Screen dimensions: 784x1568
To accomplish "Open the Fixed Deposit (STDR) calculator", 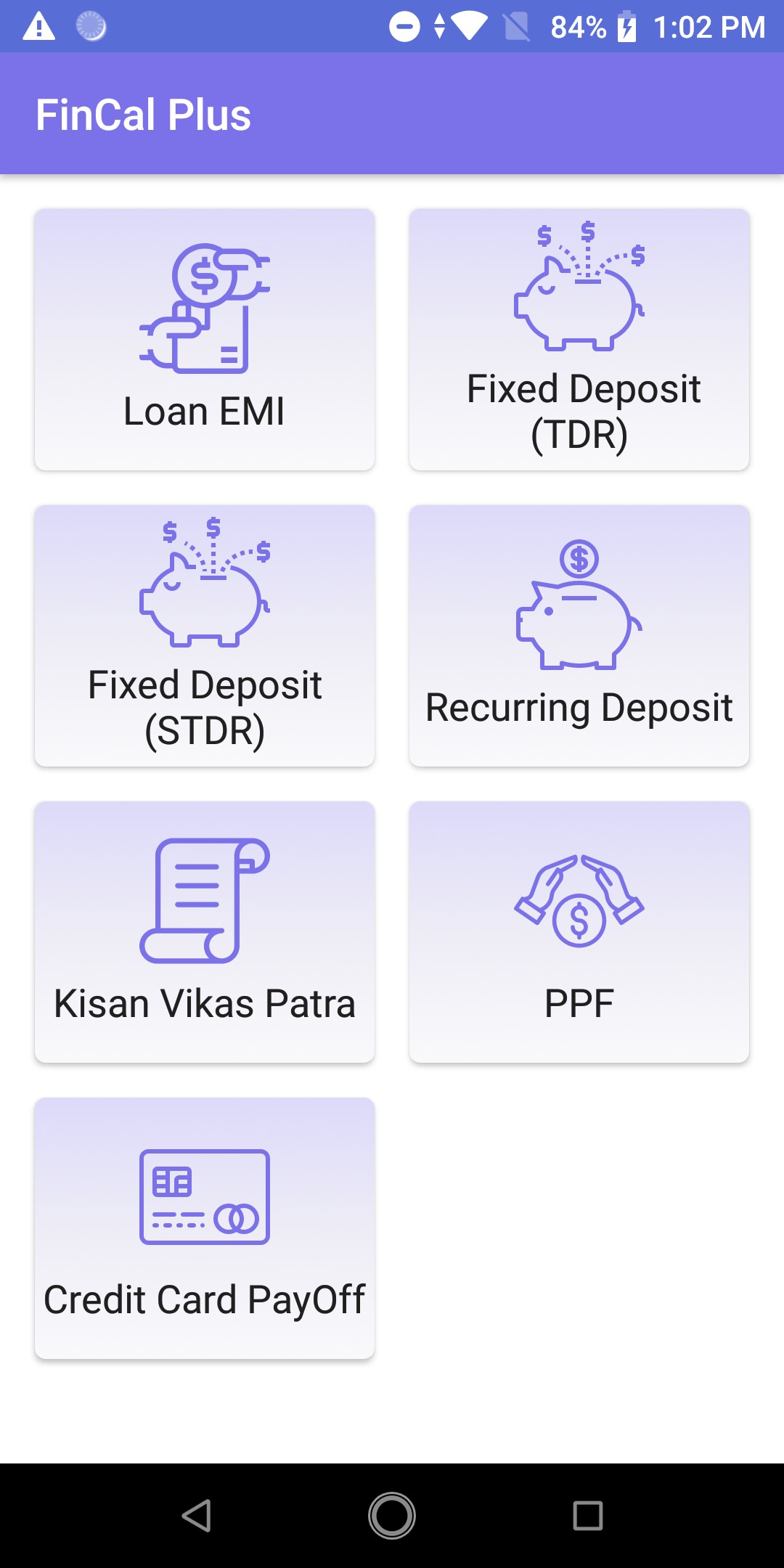I will pyautogui.click(x=204, y=636).
